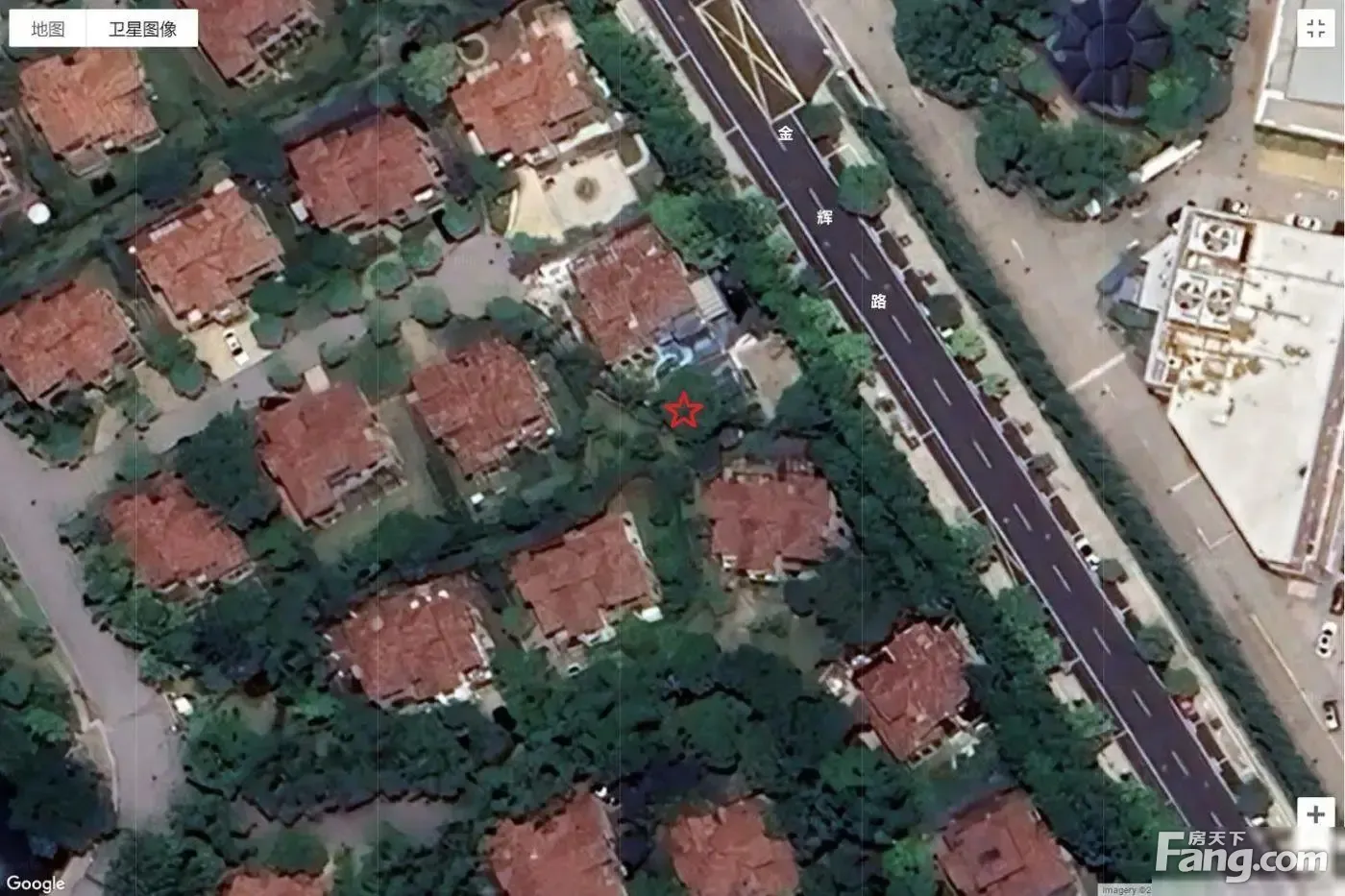Select the 卫星图像 satellite view
This screenshot has height=896, width=1345.
tap(142, 29)
